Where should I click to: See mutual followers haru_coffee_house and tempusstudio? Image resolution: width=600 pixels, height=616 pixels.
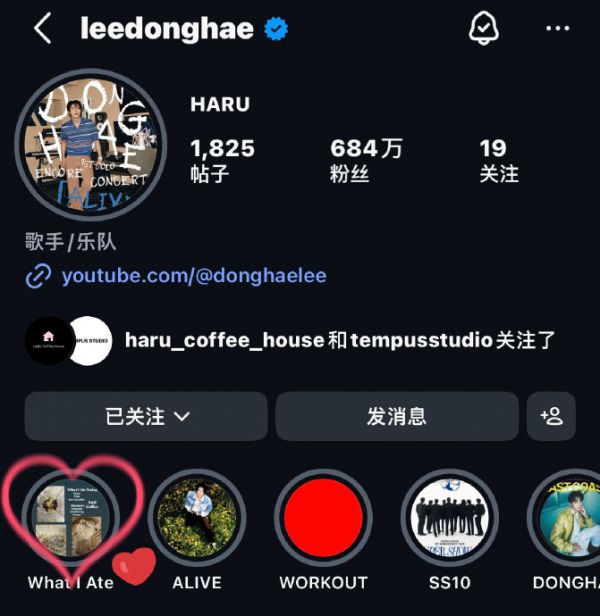coord(290,340)
